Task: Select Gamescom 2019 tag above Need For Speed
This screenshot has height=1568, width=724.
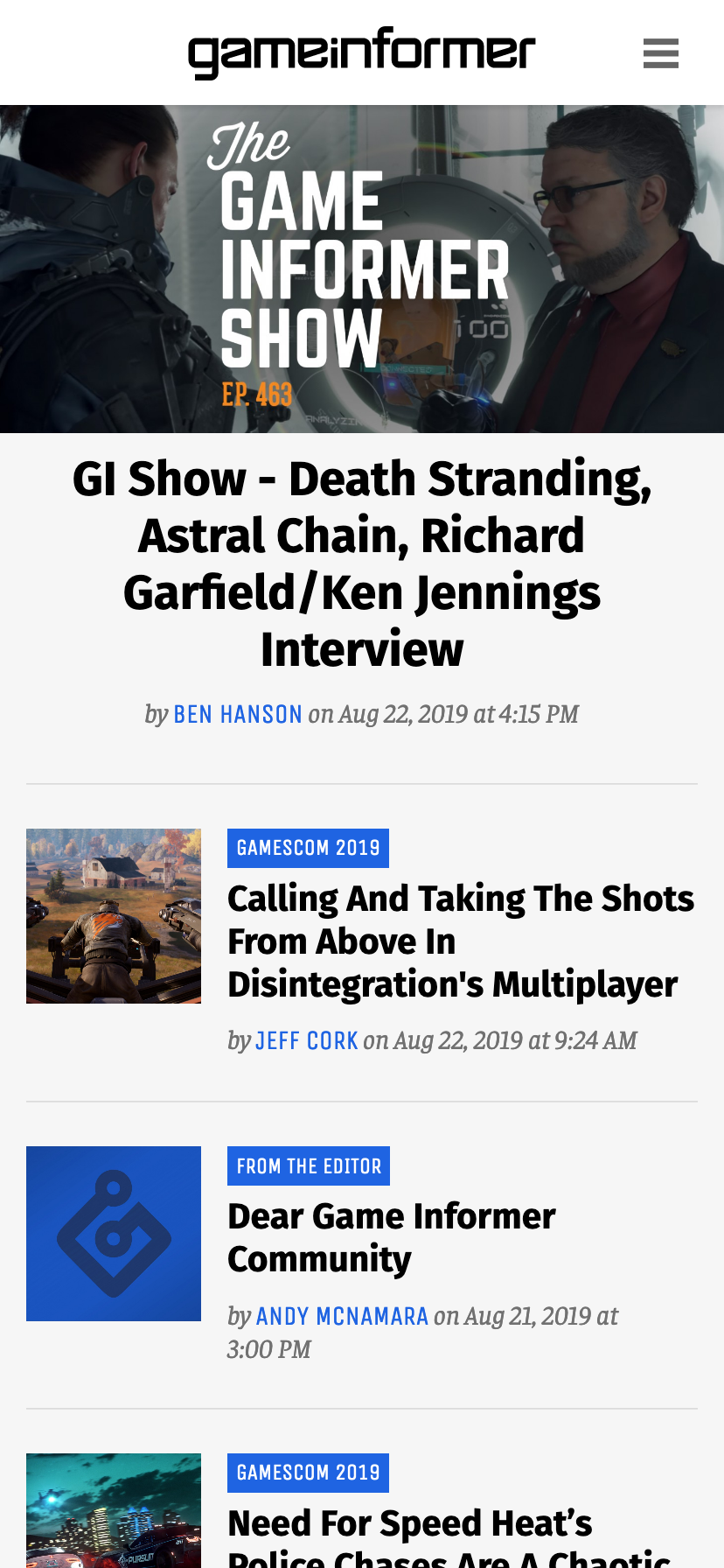Action: [308, 1473]
